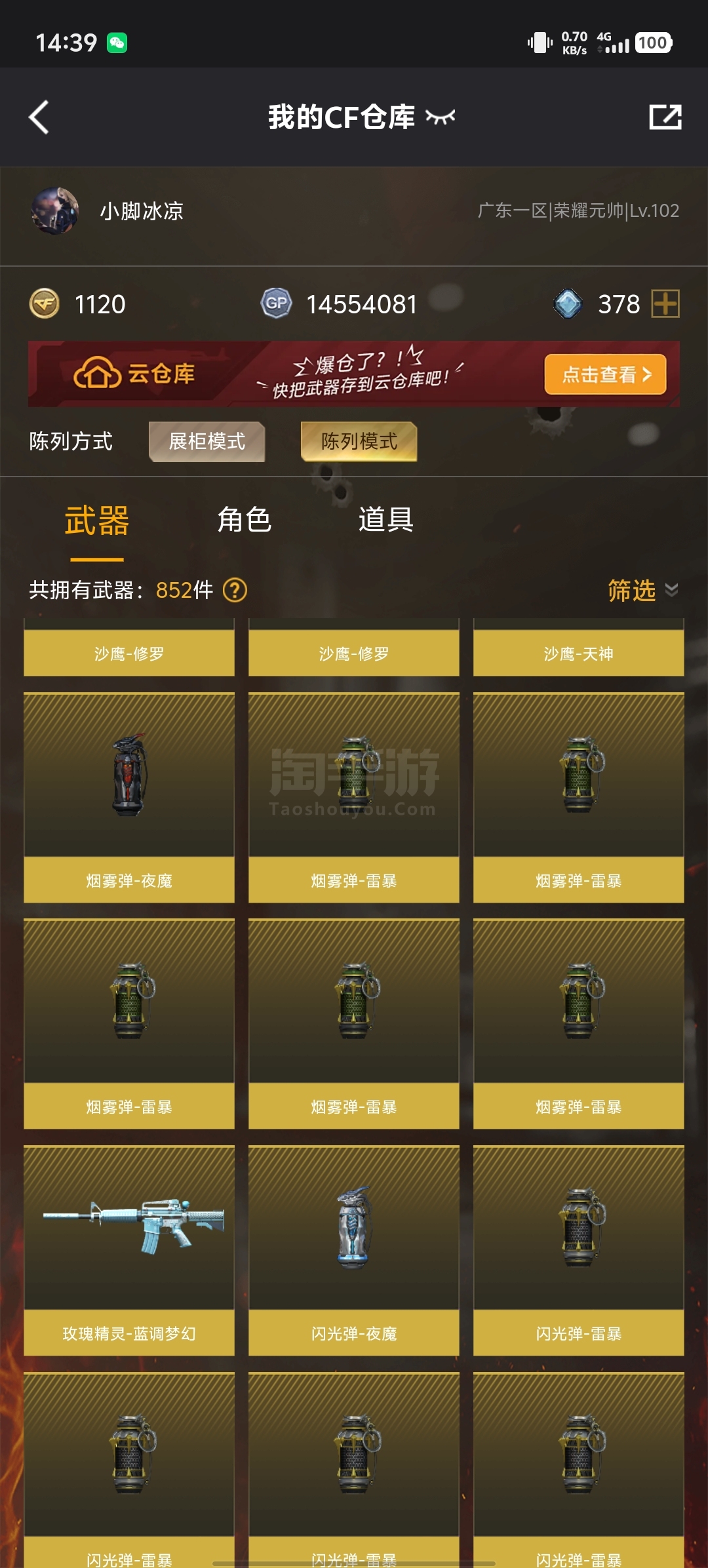This screenshot has height=1568, width=708.
Task: Open the 烟雾弹-夜魔 weapon card
Action: [129, 798]
